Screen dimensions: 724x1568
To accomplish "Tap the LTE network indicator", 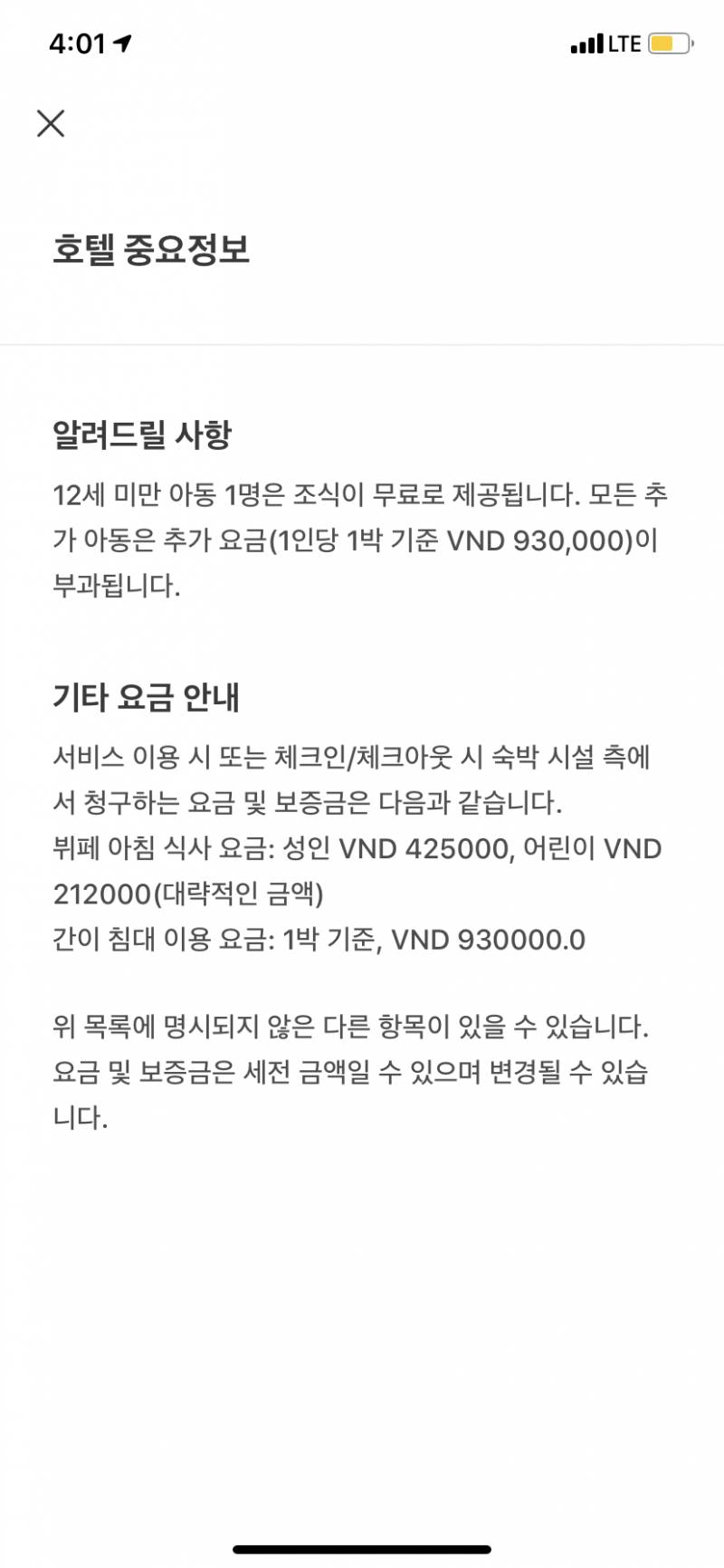I will (625, 42).
